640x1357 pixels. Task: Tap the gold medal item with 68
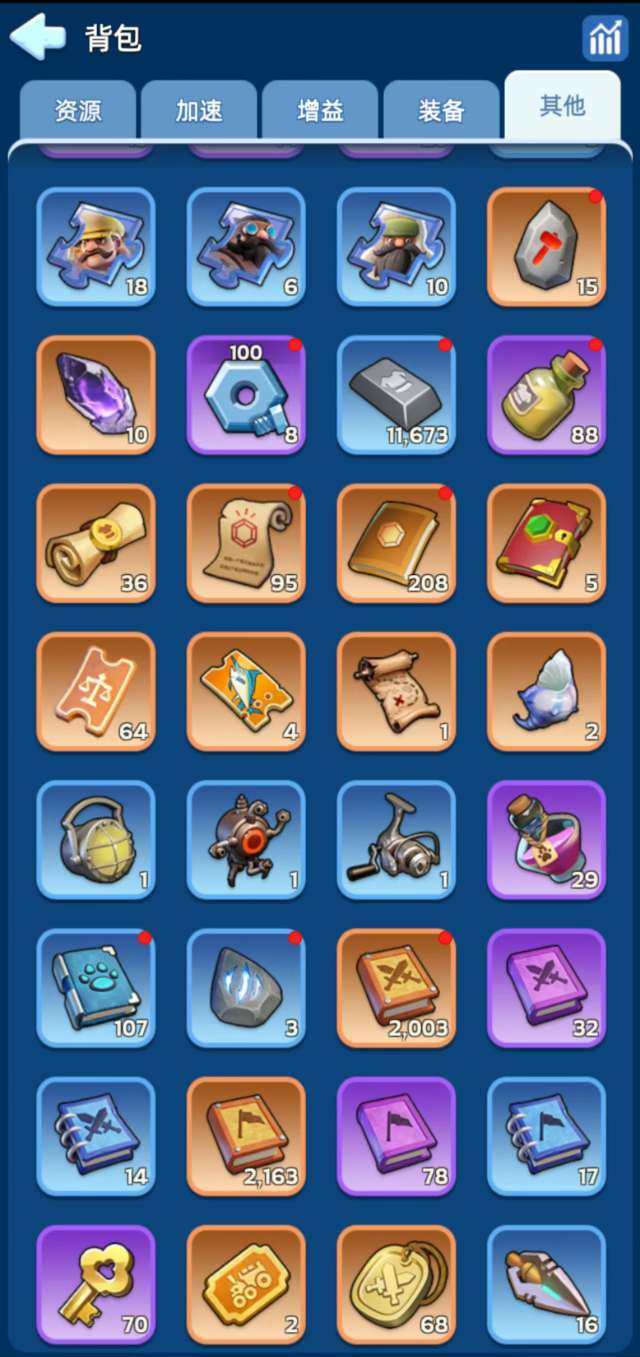[396, 1284]
